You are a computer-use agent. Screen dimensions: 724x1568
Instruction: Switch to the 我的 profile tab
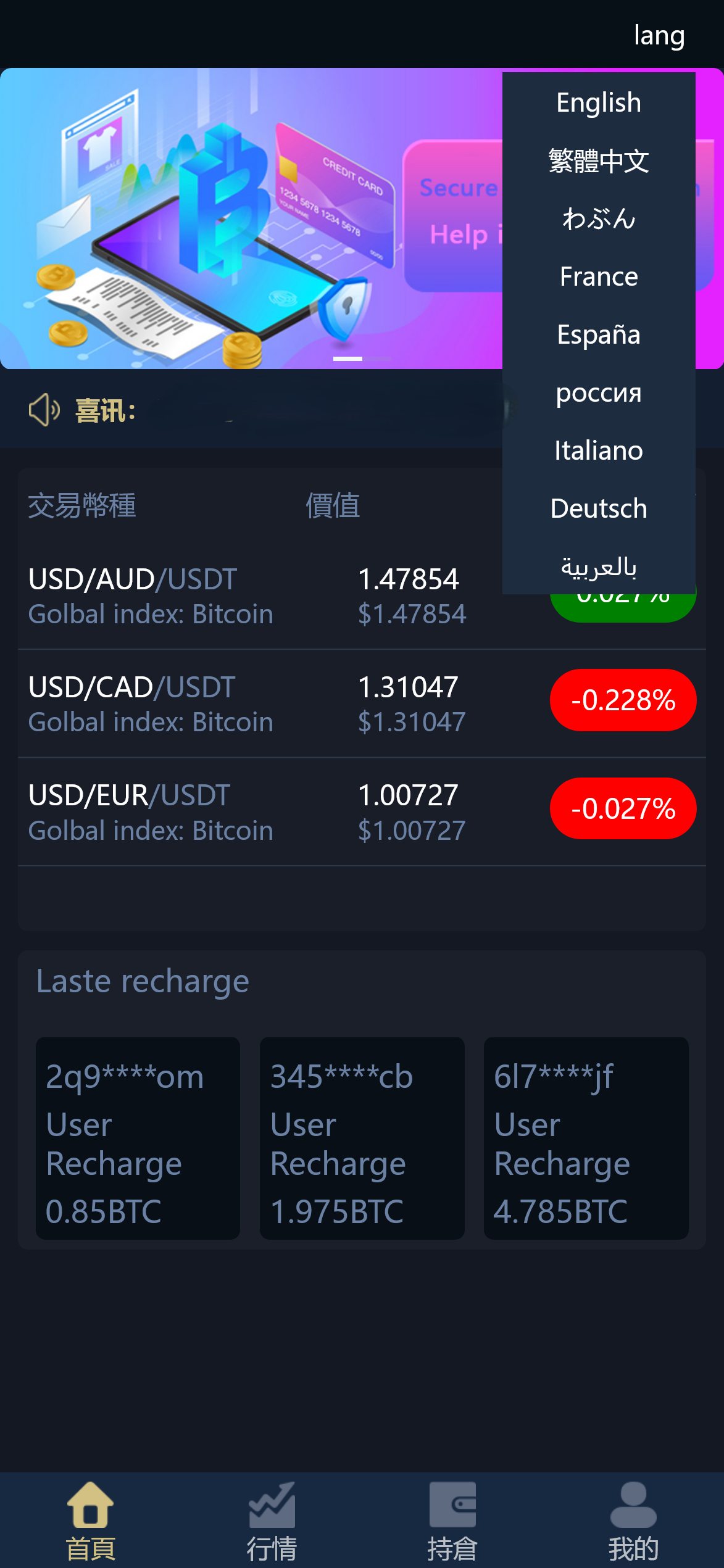[633, 1520]
